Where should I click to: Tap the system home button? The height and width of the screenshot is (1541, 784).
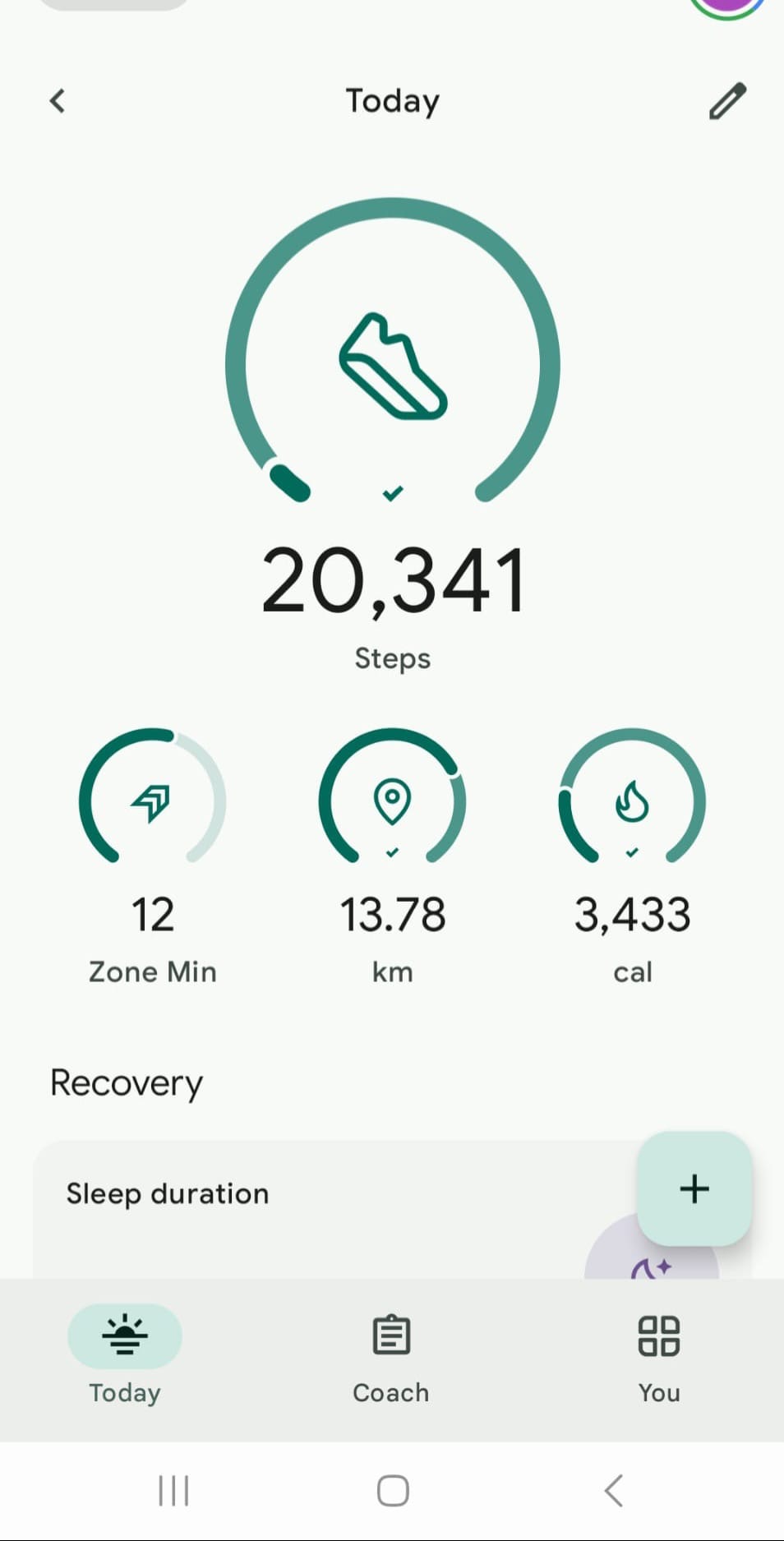click(x=393, y=1490)
